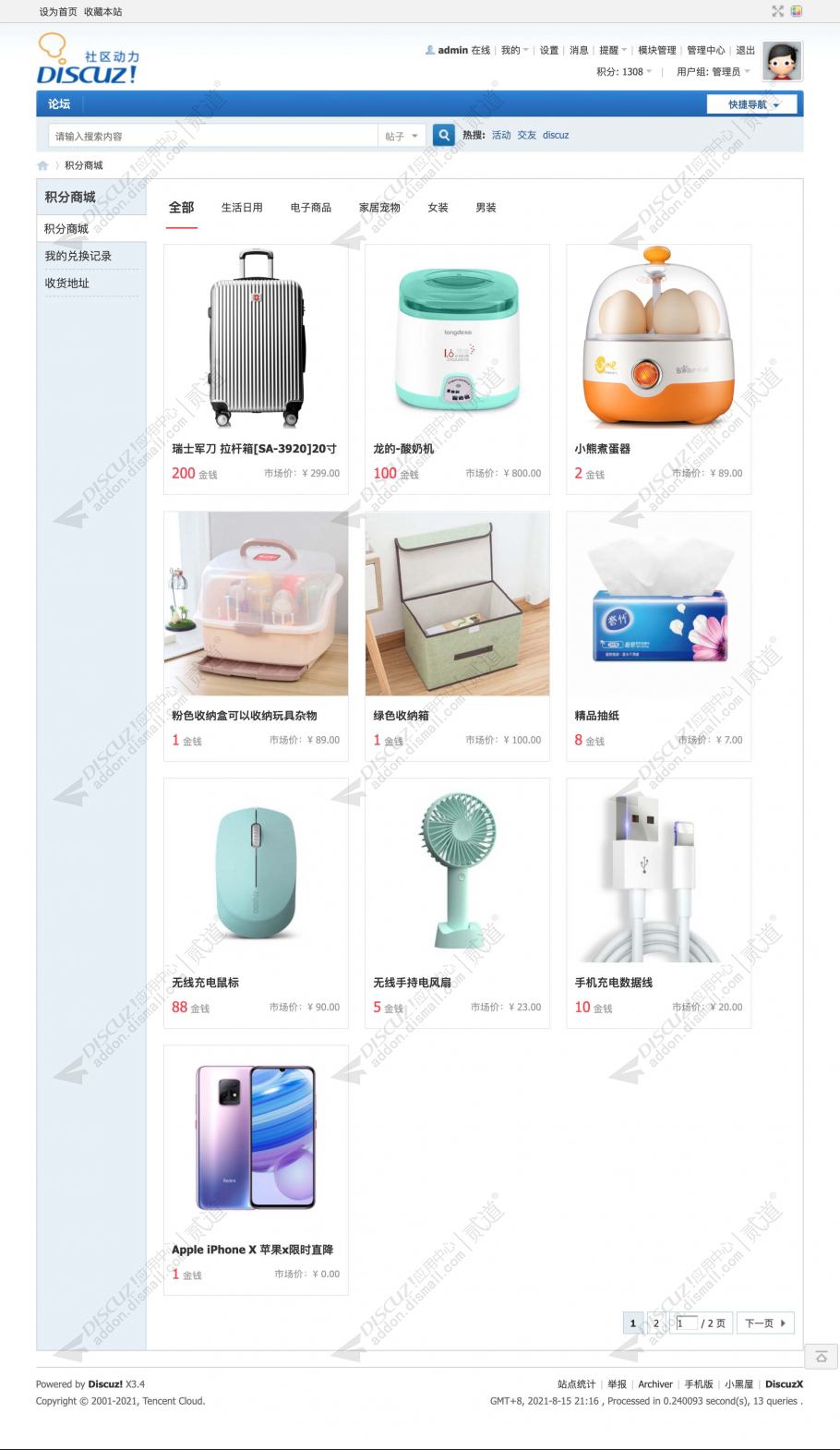The height and width of the screenshot is (1450, 840).
Task: View the 无线手持电风扇 product
Action: [457, 872]
